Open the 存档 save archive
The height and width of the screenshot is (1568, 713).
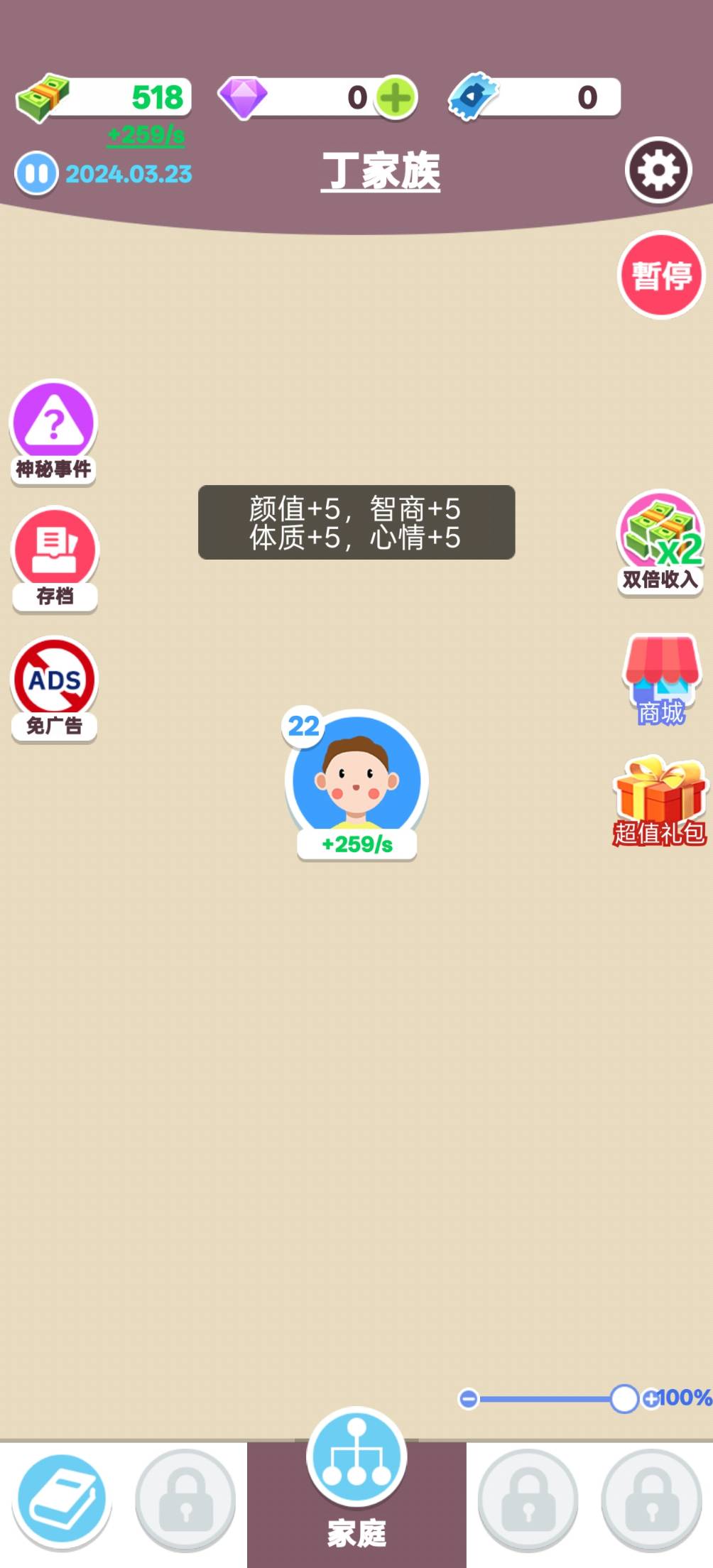click(55, 559)
